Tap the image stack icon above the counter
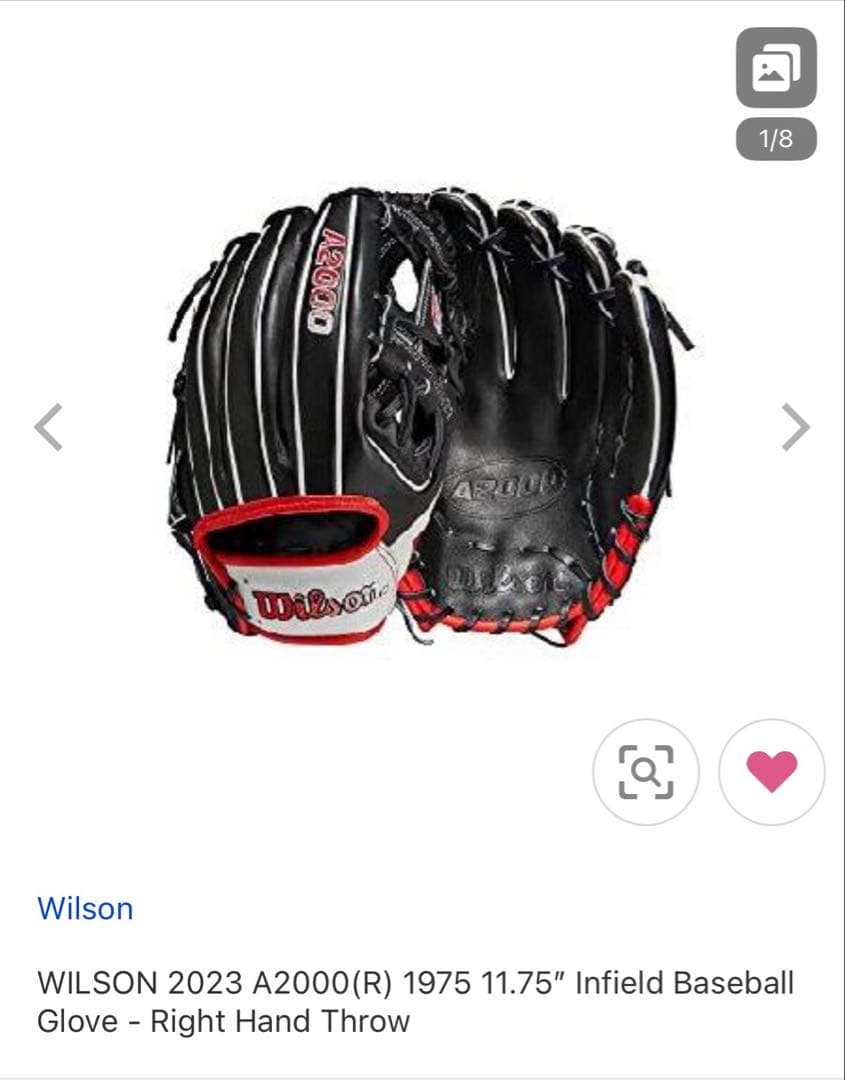This screenshot has width=845, height=1080. pos(777,68)
